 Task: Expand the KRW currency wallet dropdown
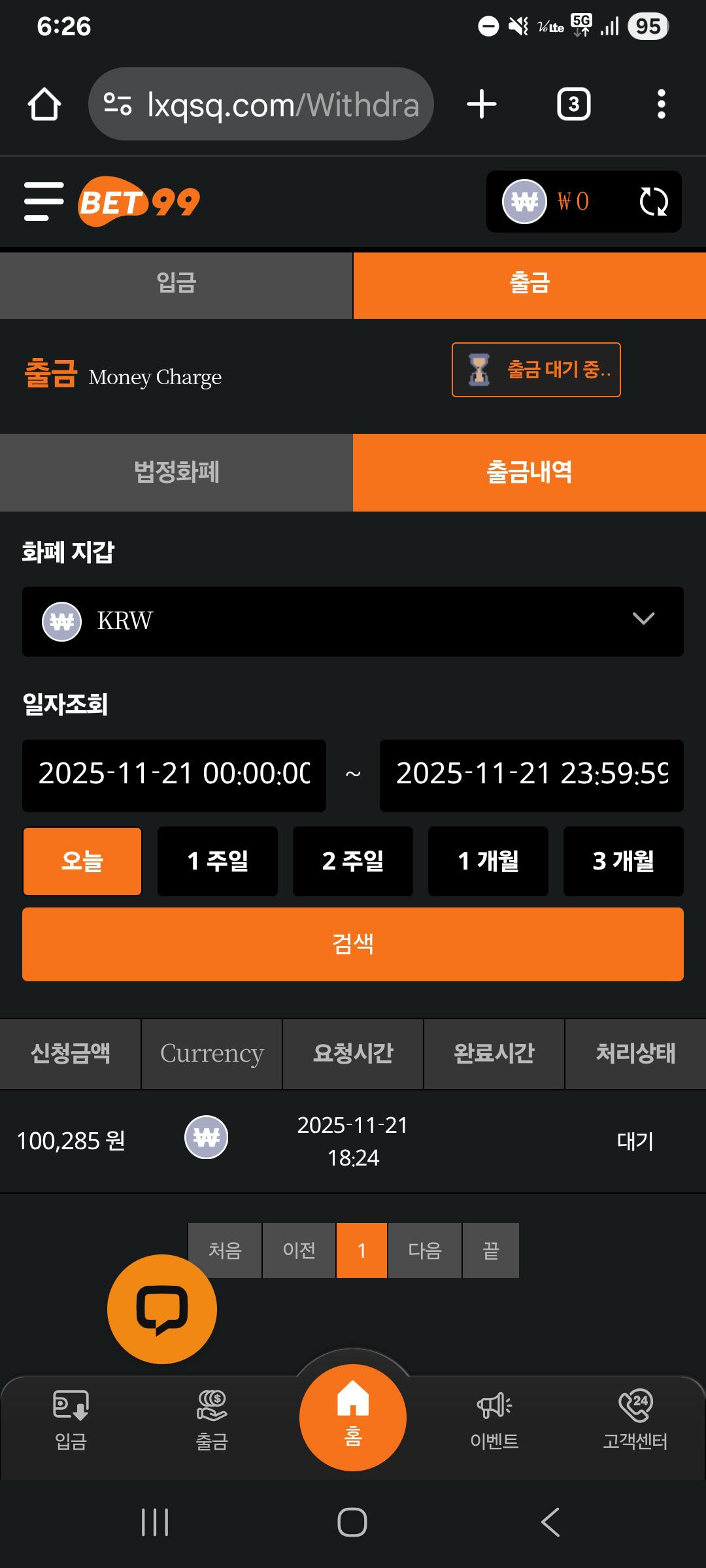click(353, 621)
